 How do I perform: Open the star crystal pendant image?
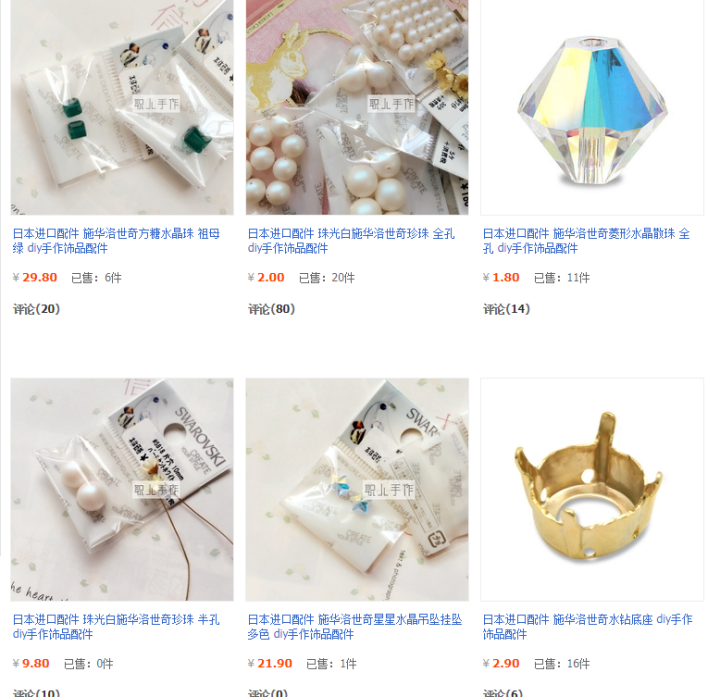click(x=357, y=489)
